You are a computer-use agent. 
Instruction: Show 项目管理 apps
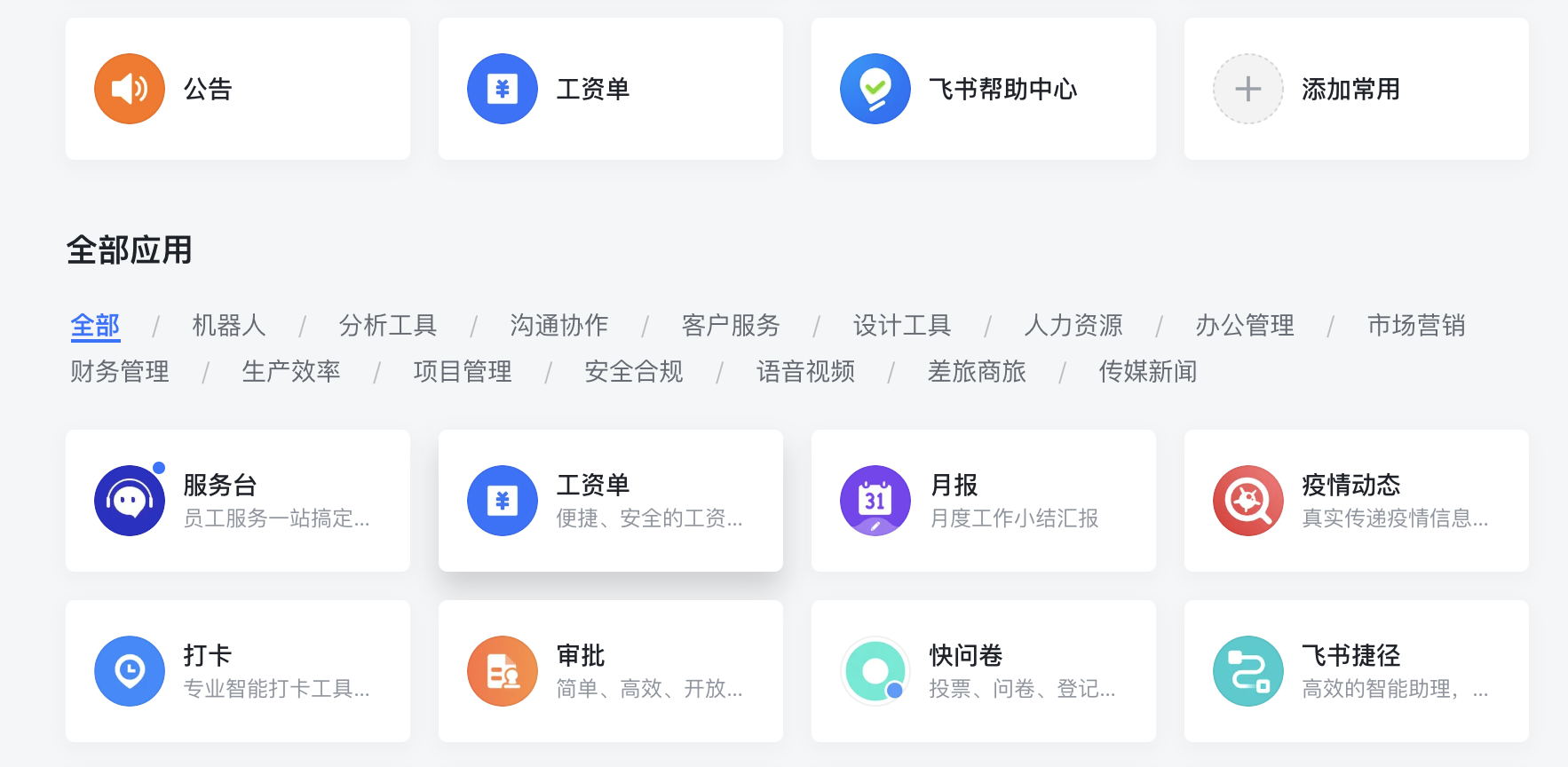click(x=463, y=372)
